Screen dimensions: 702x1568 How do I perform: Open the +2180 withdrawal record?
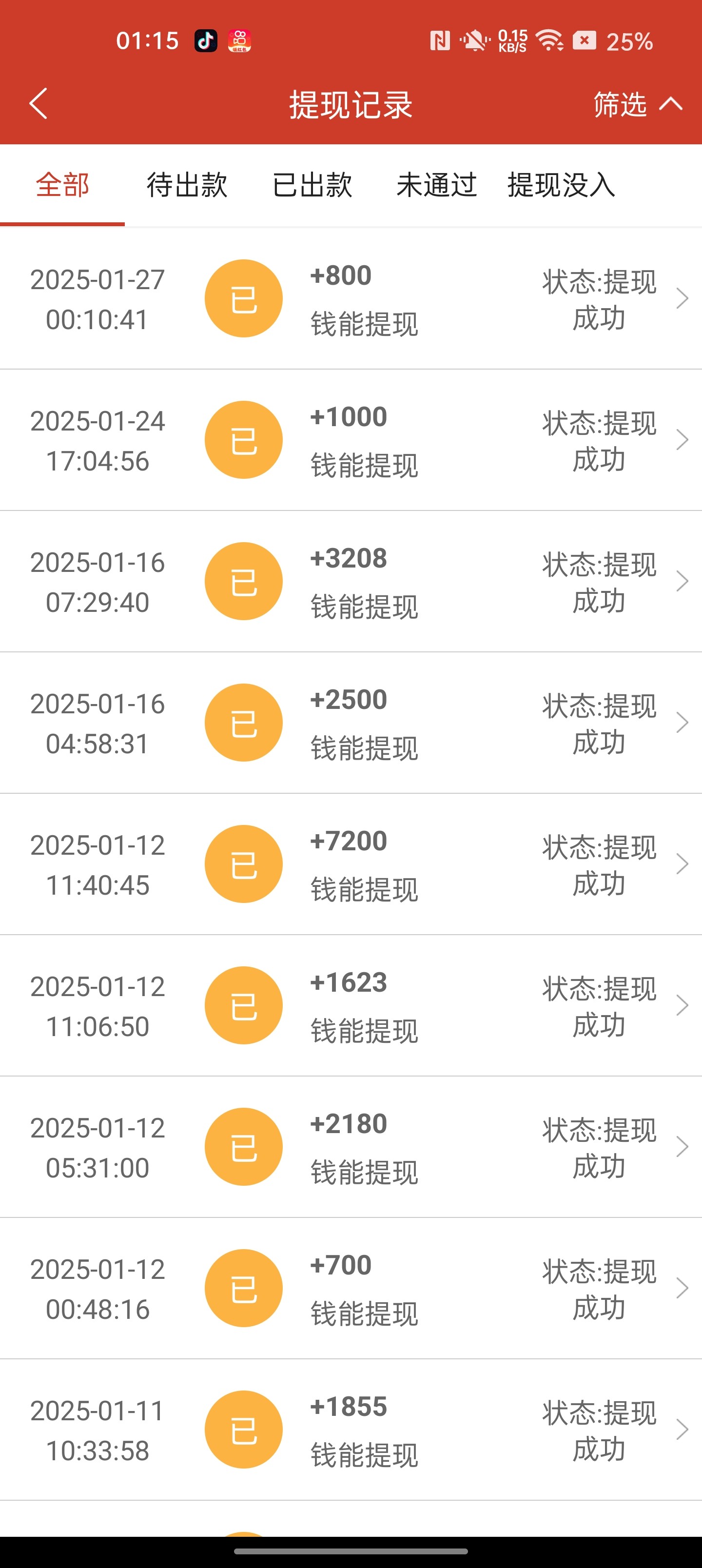(351, 1146)
